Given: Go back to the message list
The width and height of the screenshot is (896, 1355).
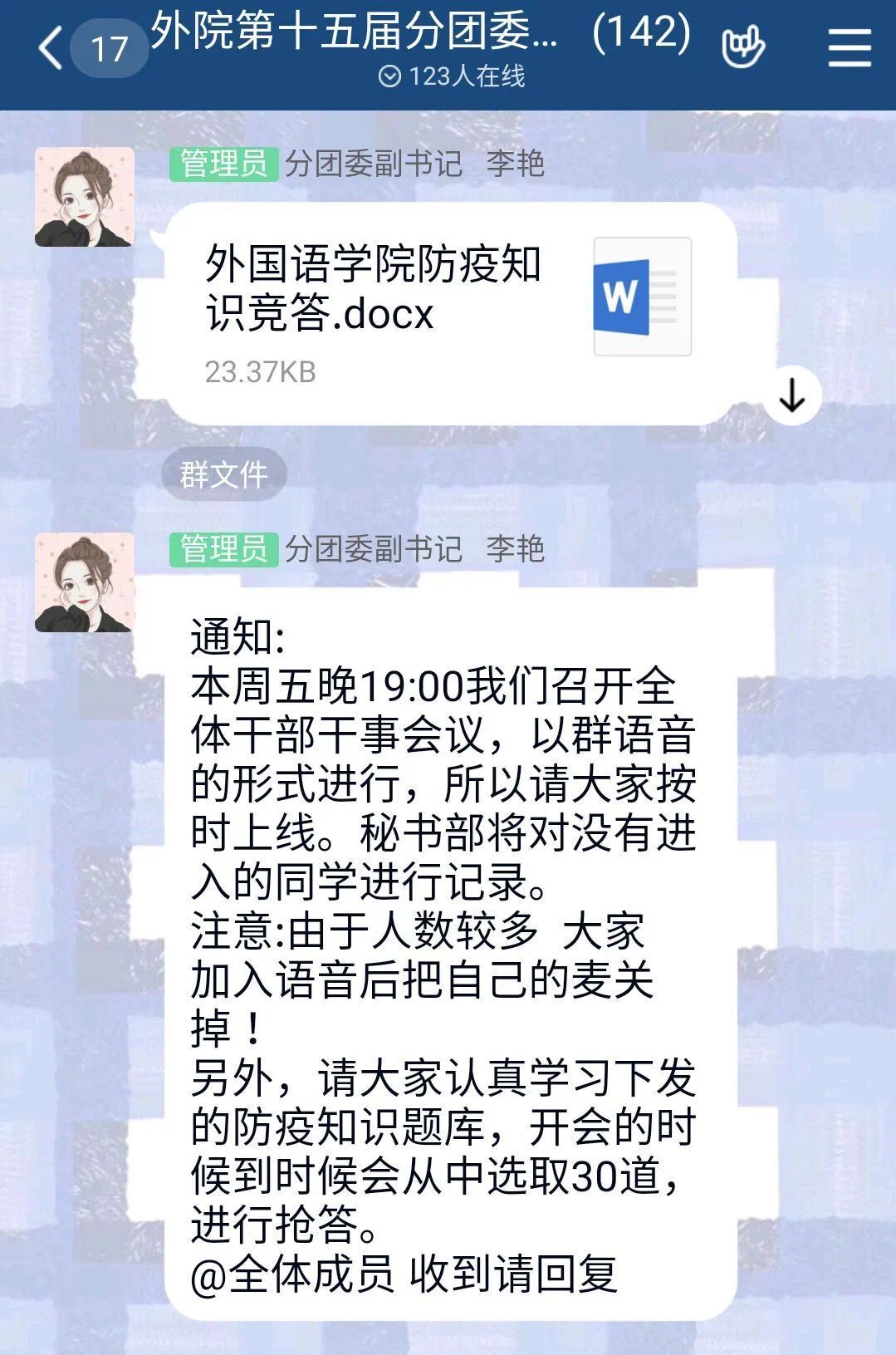Looking at the screenshot, I should click(51, 48).
